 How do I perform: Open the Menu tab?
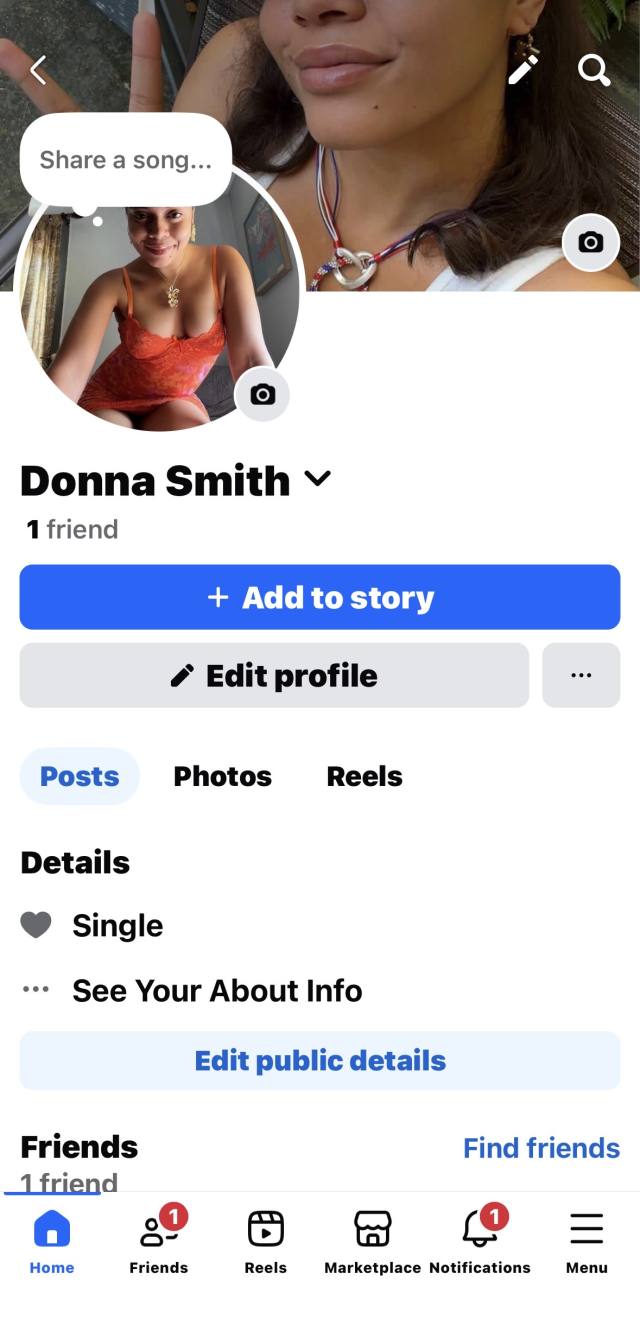pos(586,1240)
